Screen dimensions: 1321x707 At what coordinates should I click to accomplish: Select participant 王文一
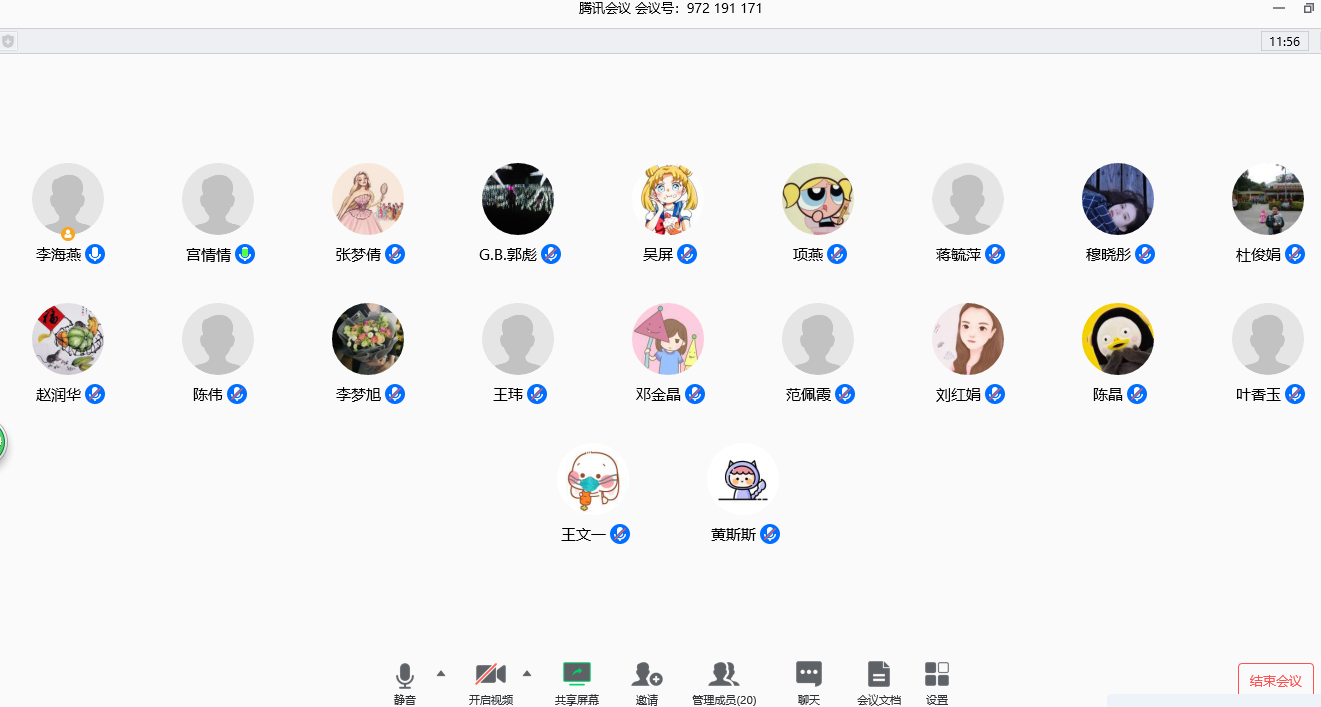[593, 479]
